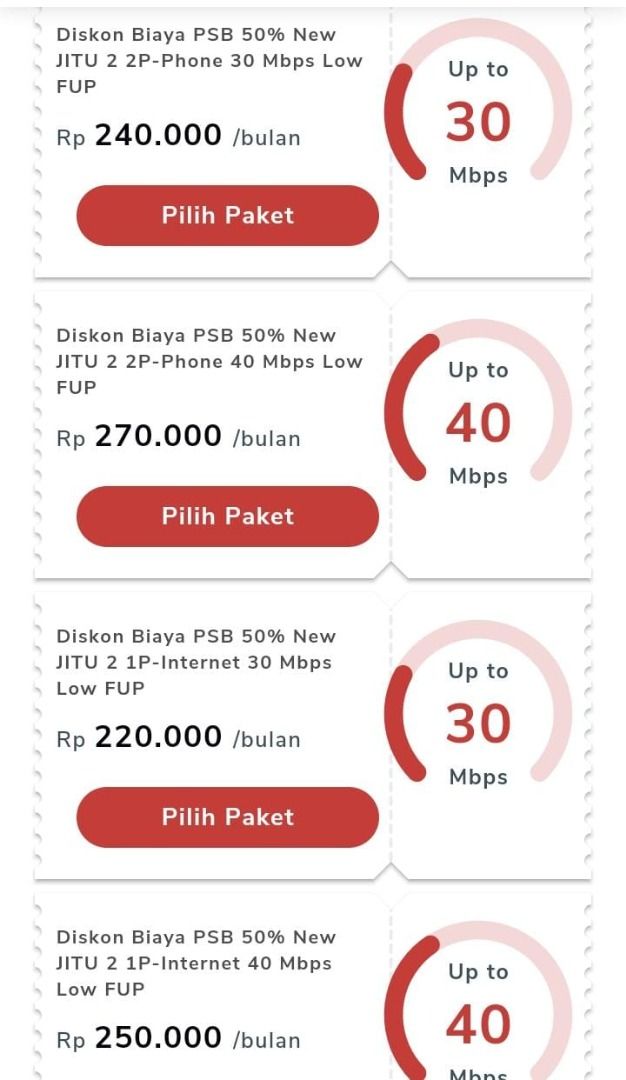Choose the 2P-Phone 30 Mbps package at Rp 240.000
Viewport: 626px width, 1080px height.
pyautogui.click(x=227, y=215)
